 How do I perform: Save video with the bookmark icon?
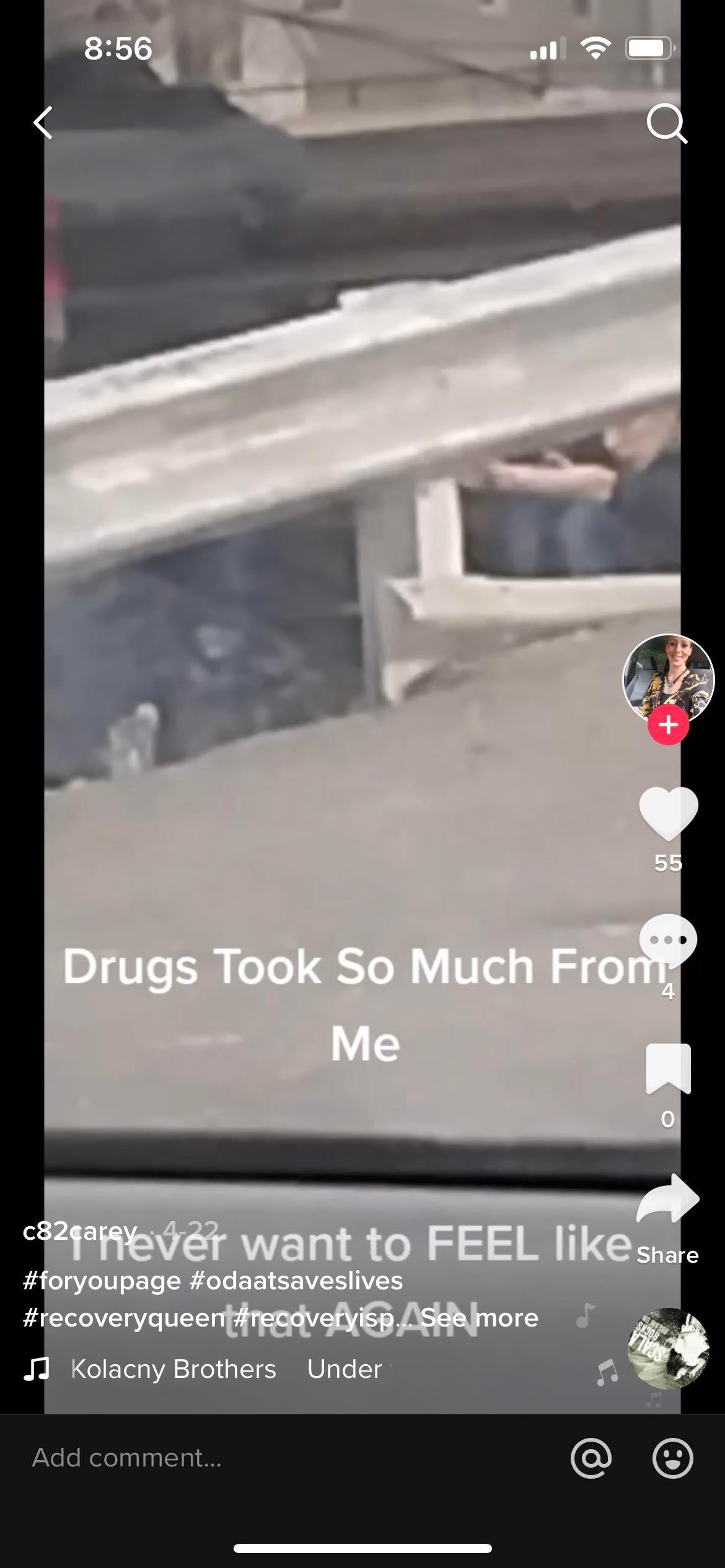click(668, 1069)
